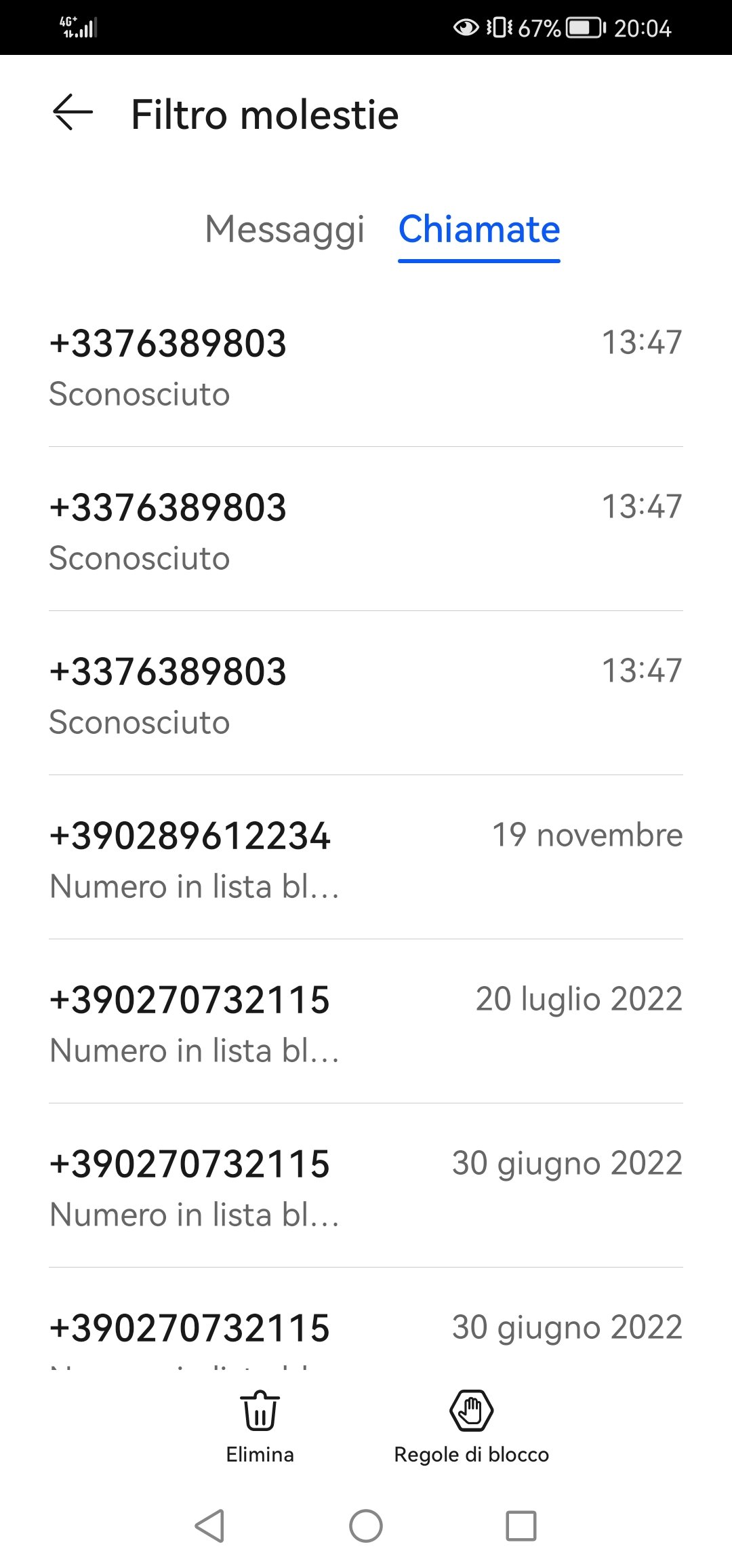Viewport: 732px width, 1568px height.
Task: Select the Chiamate tab
Action: click(x=479, y=229)
